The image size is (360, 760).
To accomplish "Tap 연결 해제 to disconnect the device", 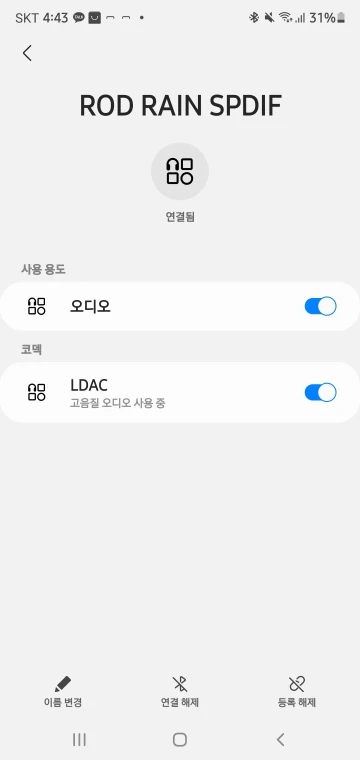I will [x=180, y=692].
